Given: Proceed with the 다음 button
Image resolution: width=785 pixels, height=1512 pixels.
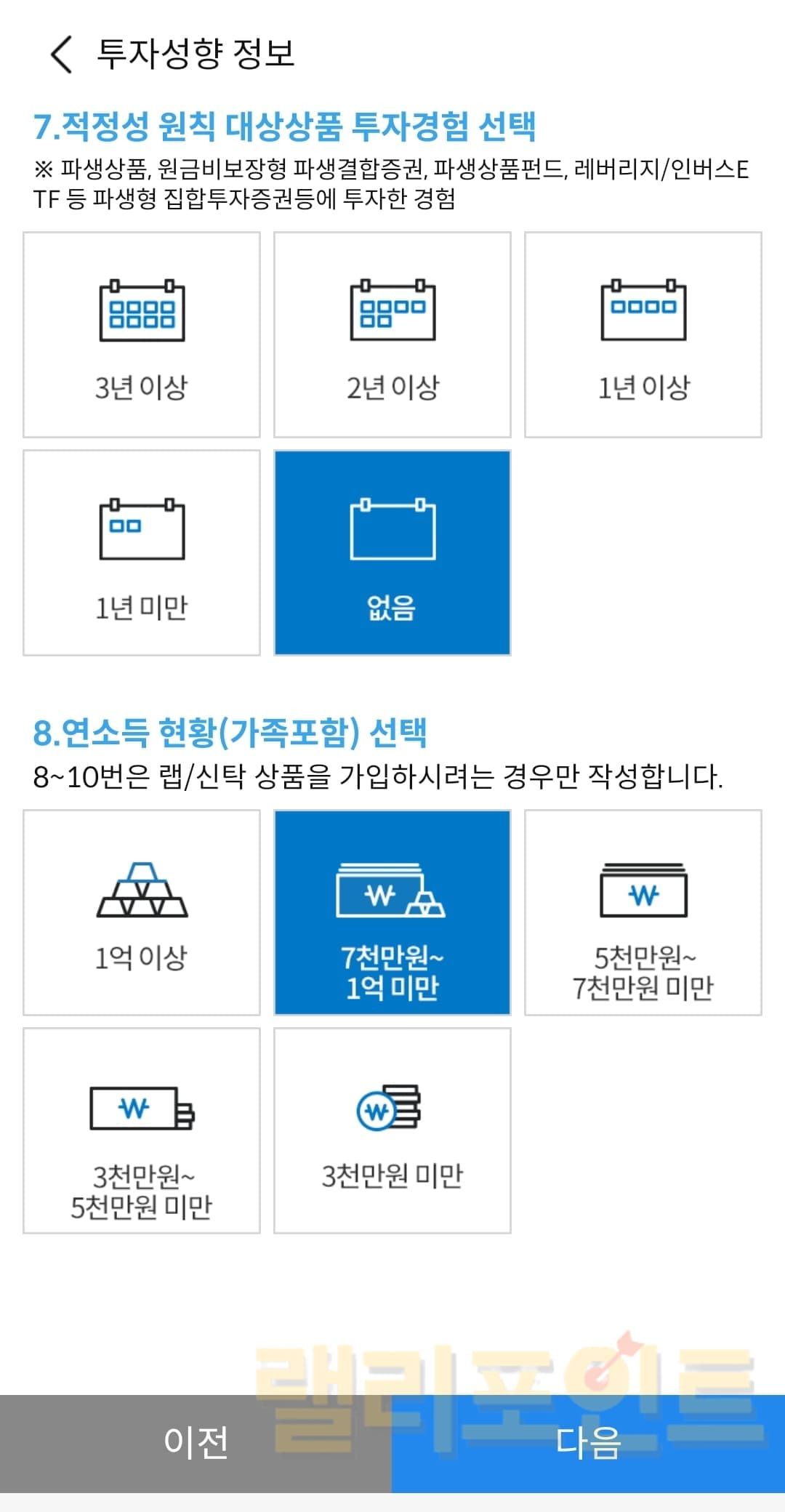Looking at the screenshot, I should [x=588, y=1443].
